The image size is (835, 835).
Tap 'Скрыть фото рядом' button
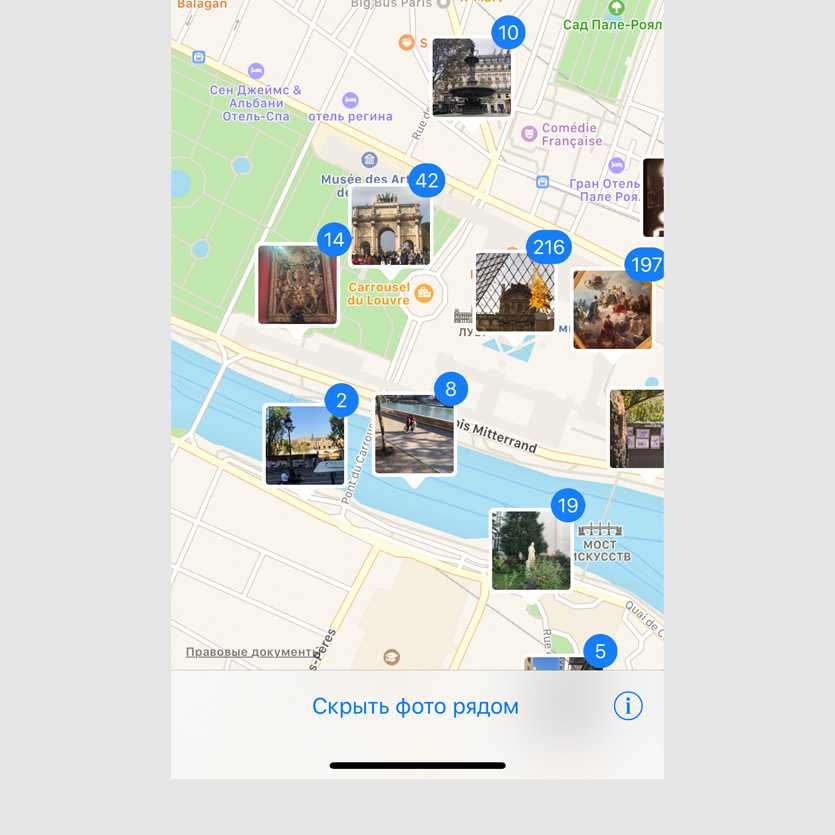415,707
